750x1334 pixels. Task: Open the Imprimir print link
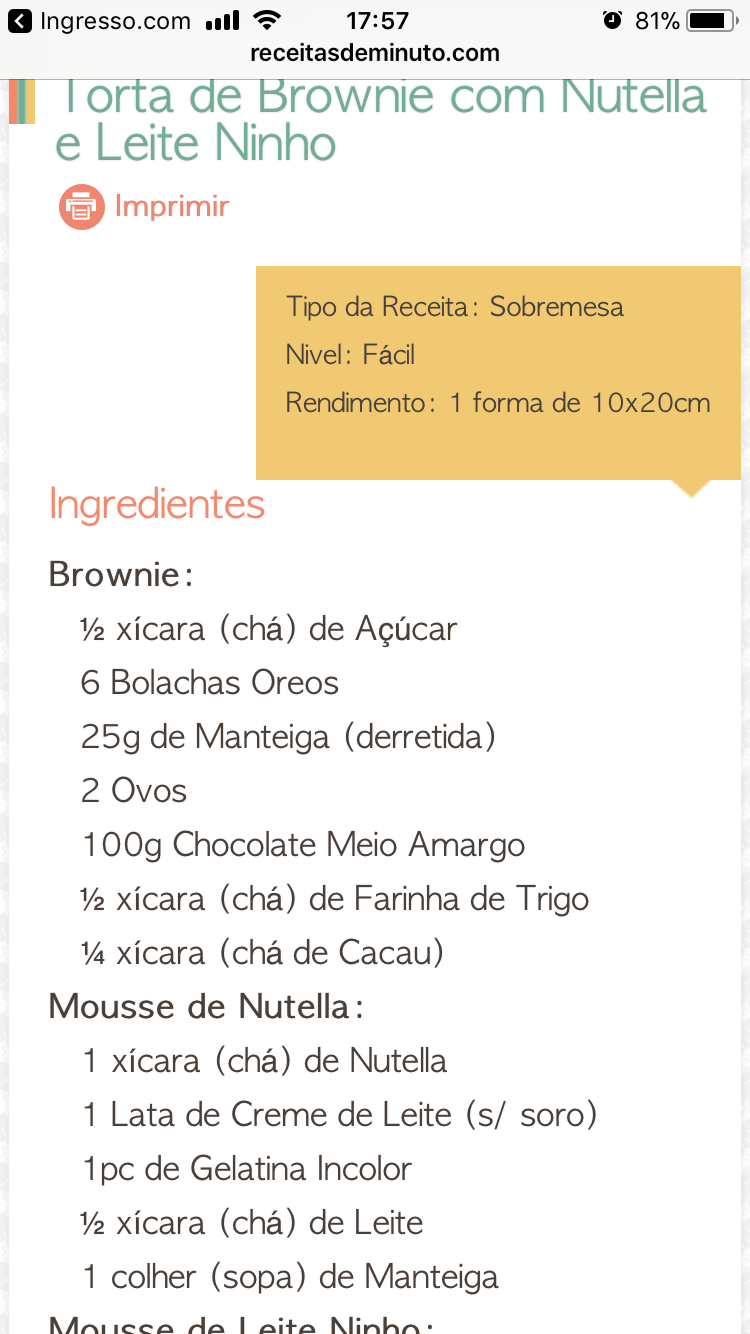[171, 205]
